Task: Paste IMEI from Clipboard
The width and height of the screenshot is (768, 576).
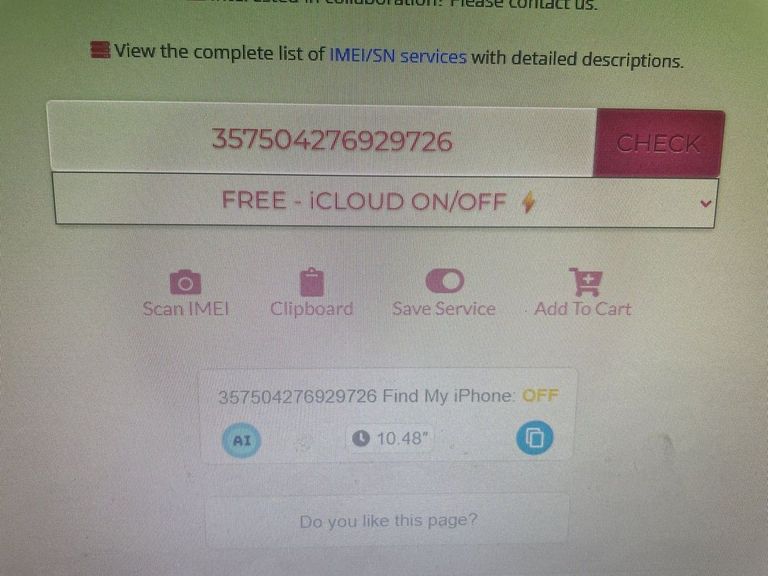Action: 311,294
